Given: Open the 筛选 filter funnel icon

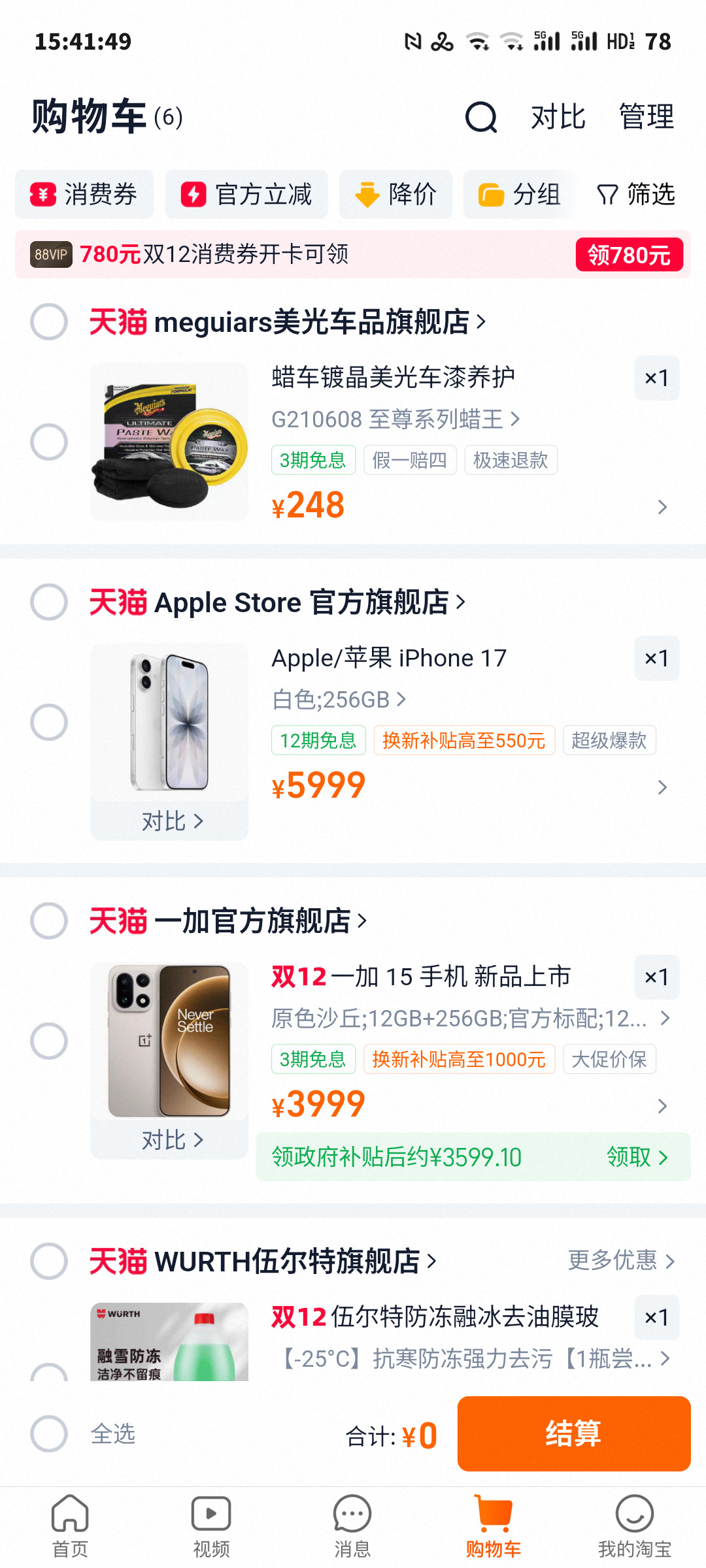Looking at the screenshot, I should [607, 194].
